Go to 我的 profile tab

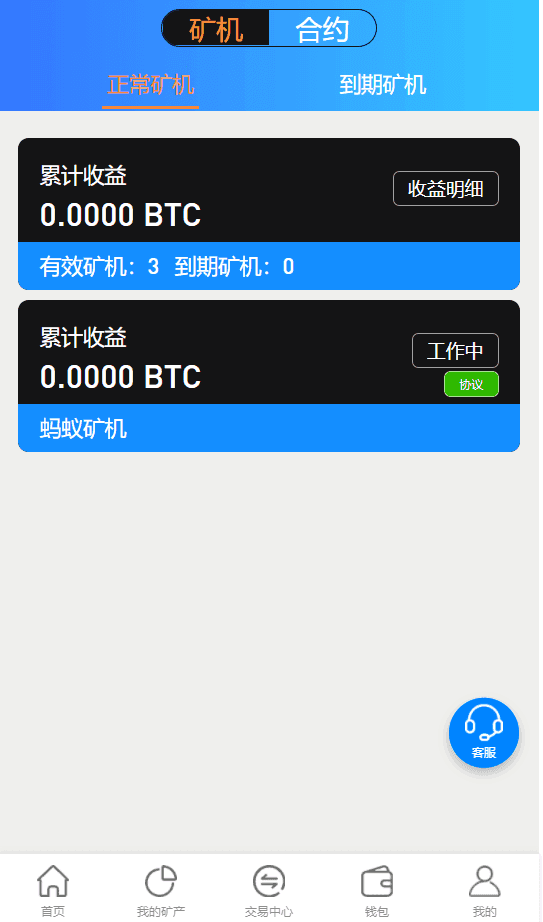click(484, 890)
